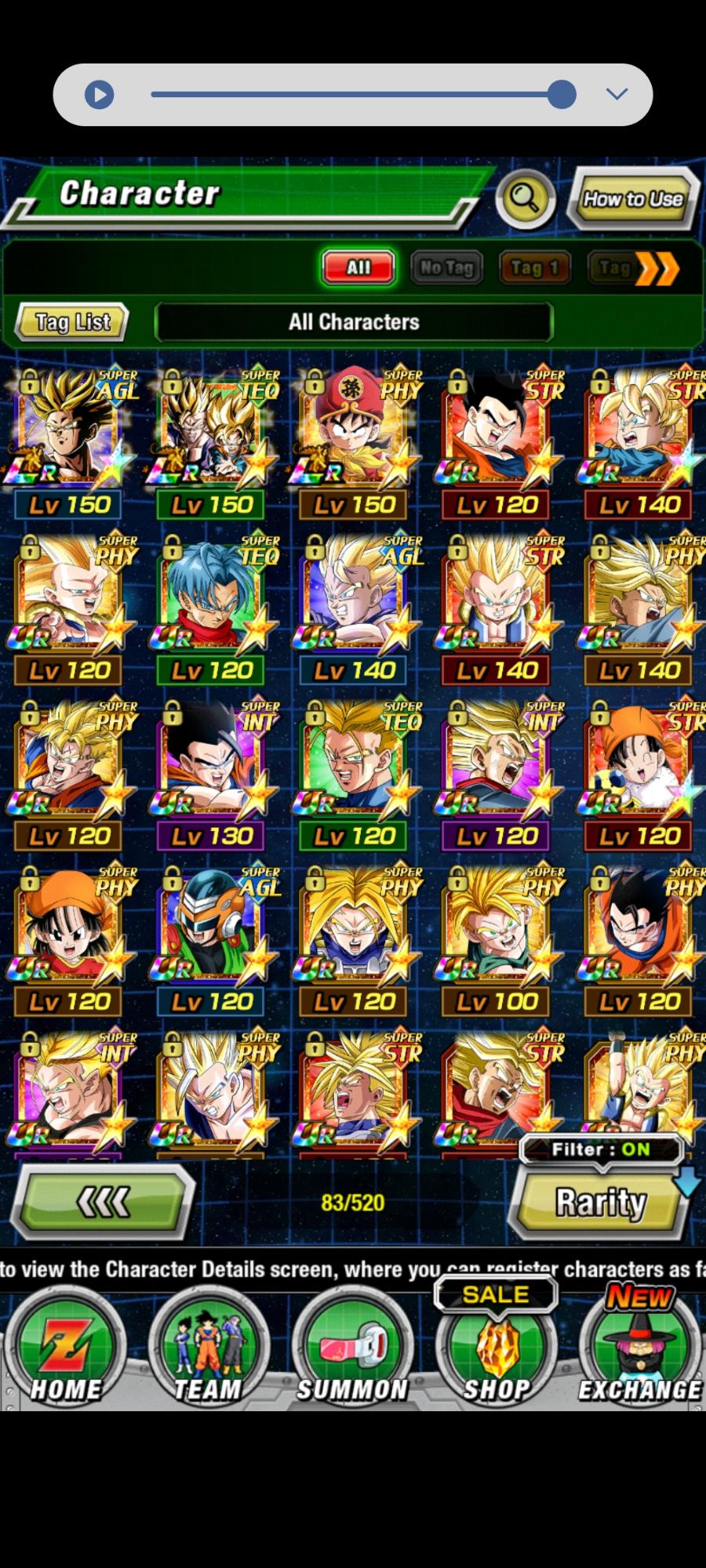Open the magnifier search icon

(525, 199)
